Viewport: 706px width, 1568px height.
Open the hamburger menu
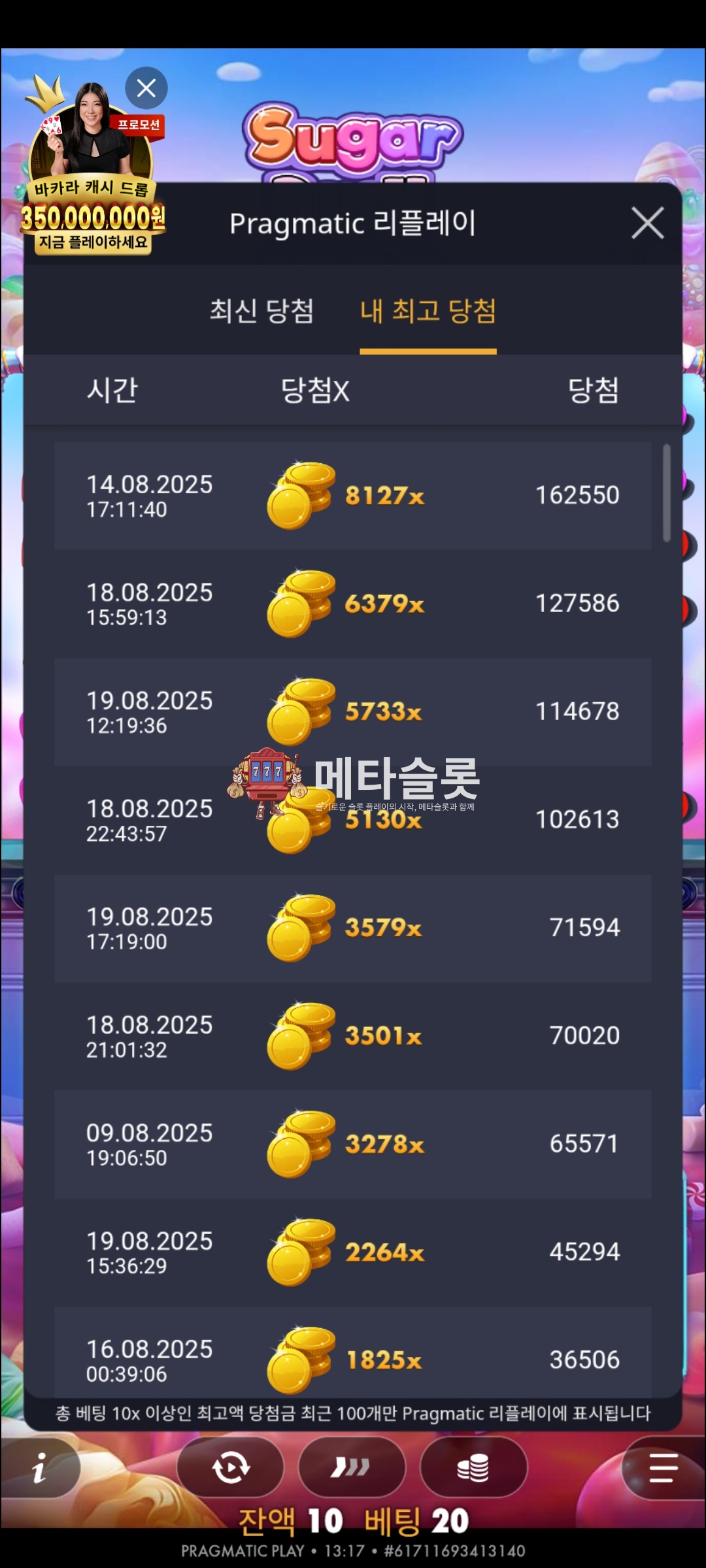click(x=663, y=1468)
